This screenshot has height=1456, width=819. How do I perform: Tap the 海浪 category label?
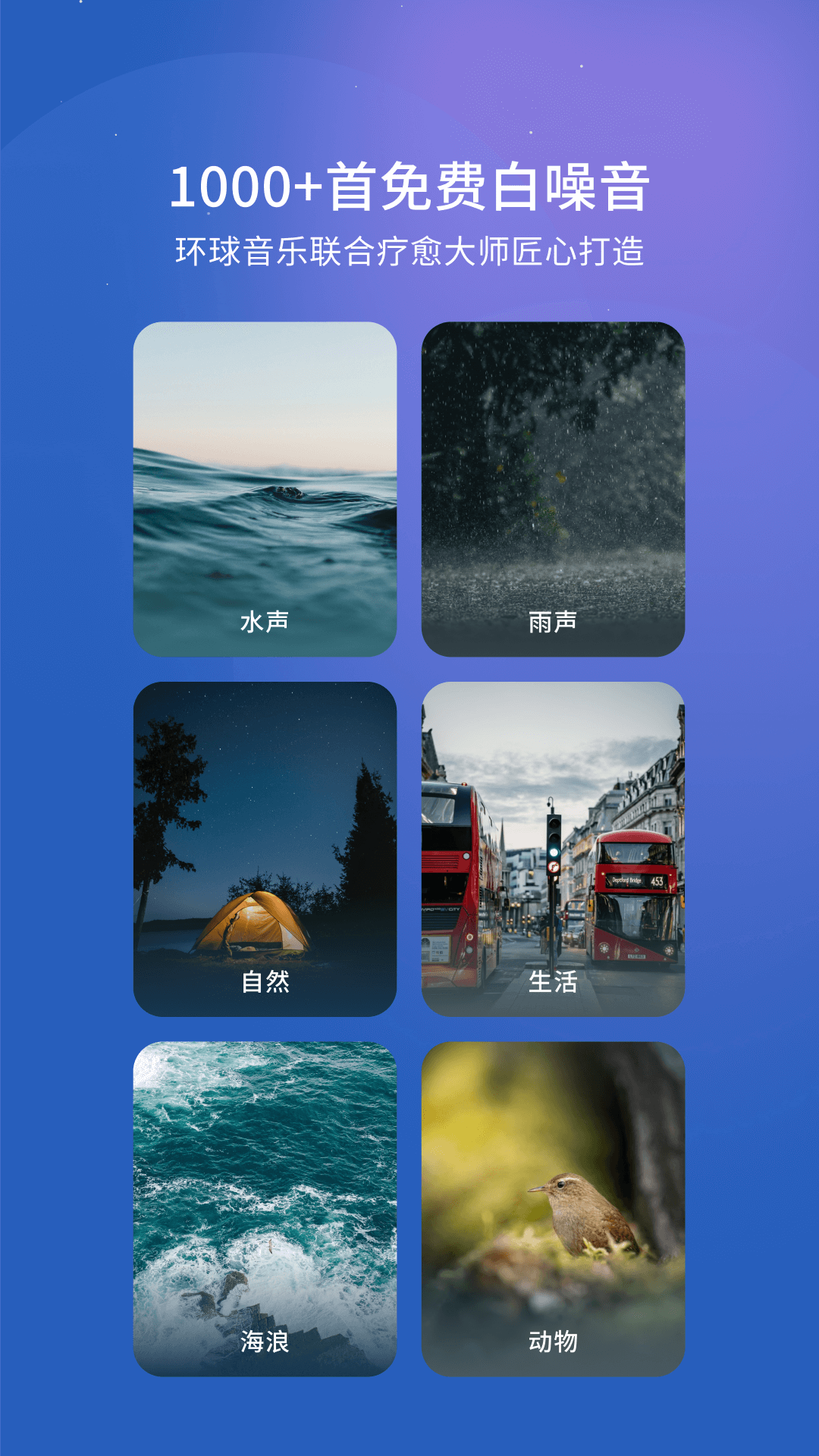point(264,1342)
